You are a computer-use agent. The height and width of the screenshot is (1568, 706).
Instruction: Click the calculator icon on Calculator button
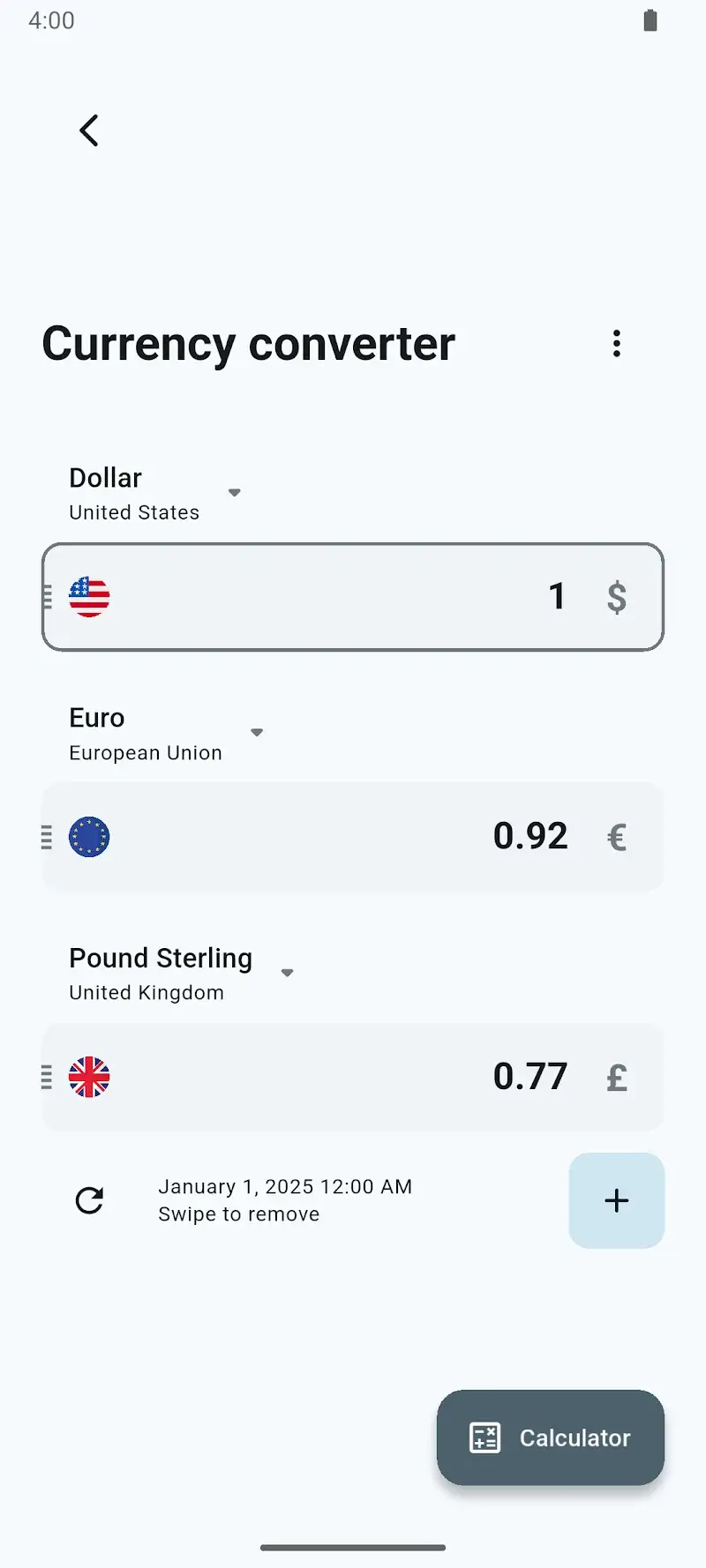point(484,1437)
